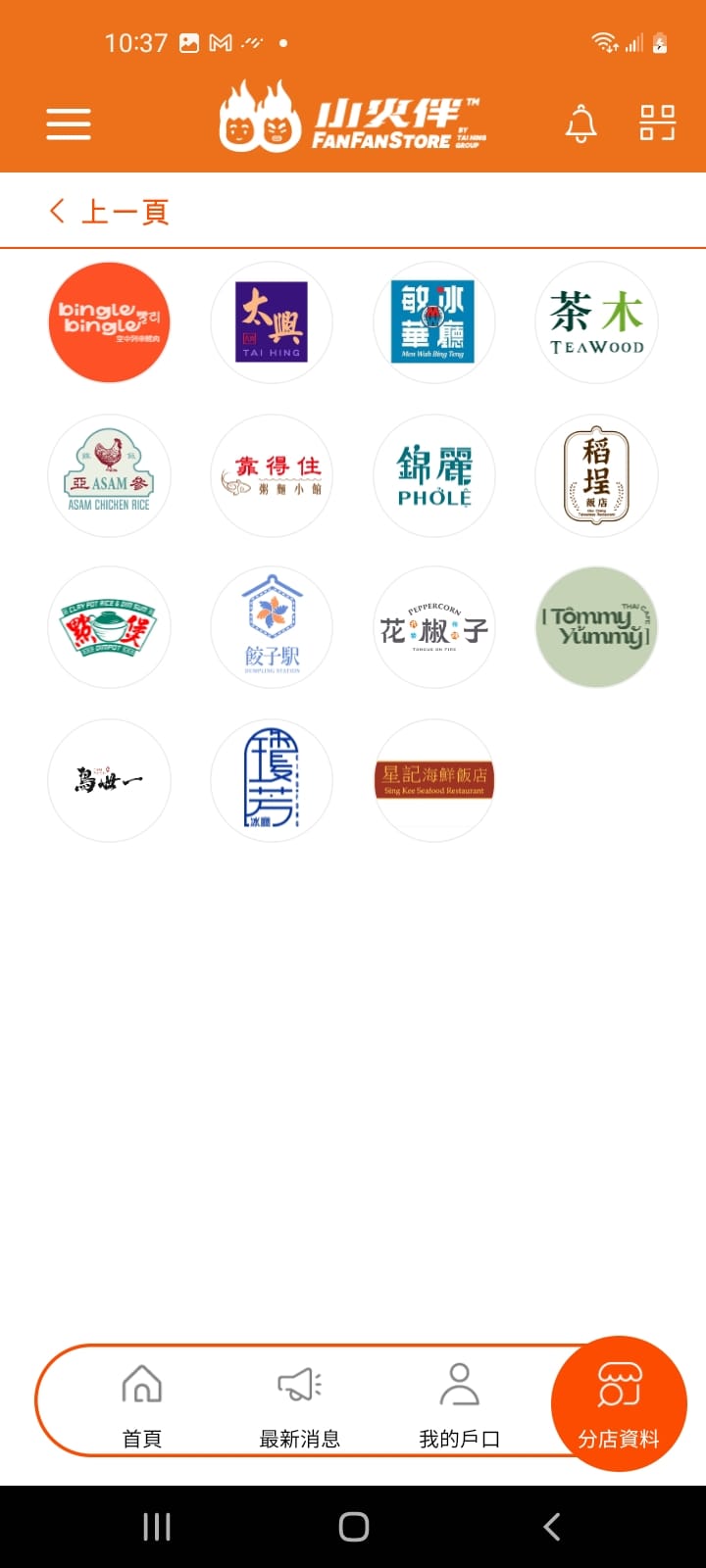Open the 星記海鮮飯店 brand tile
Viewport: 706px width, 1568px height.
[x=433, y=780]
